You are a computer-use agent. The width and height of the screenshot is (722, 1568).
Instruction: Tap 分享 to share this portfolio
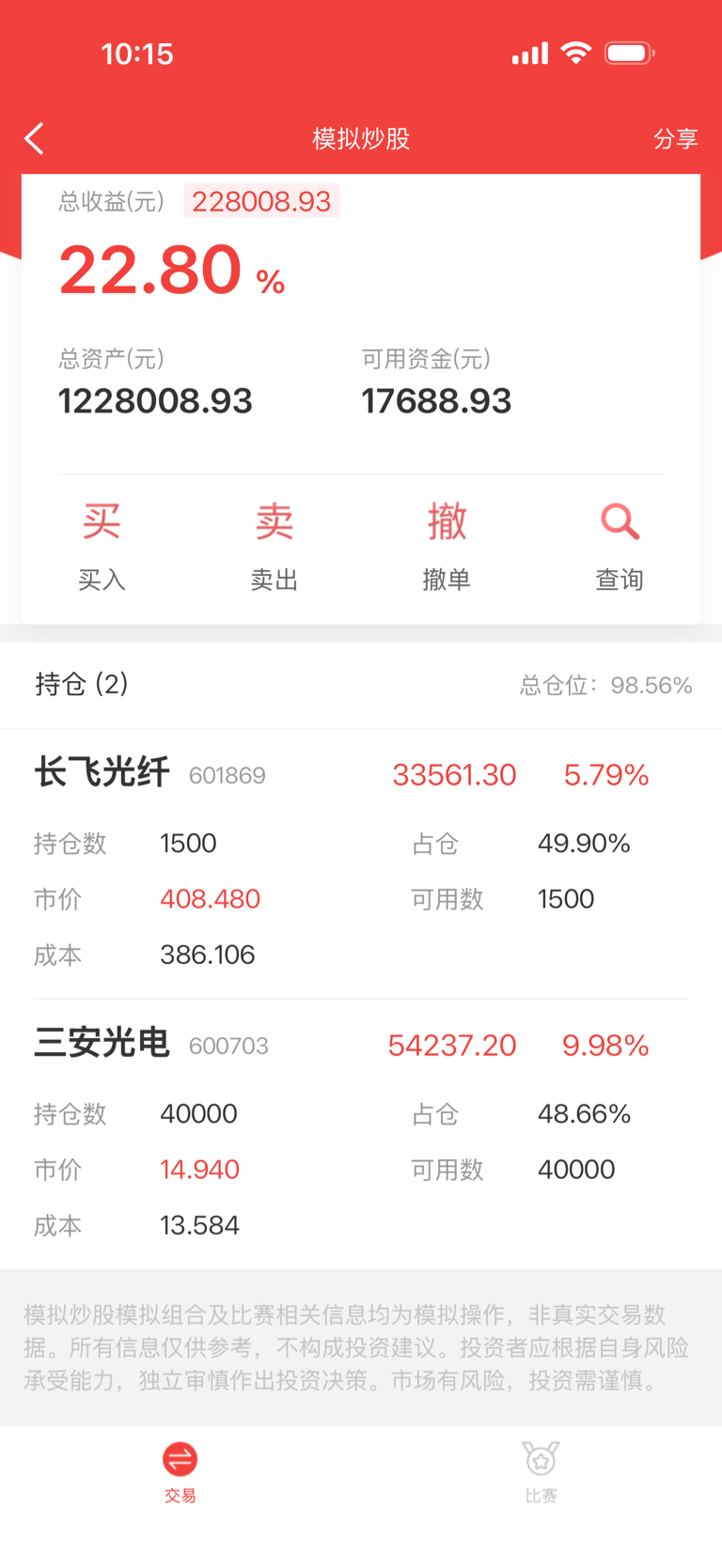(675, 139)
